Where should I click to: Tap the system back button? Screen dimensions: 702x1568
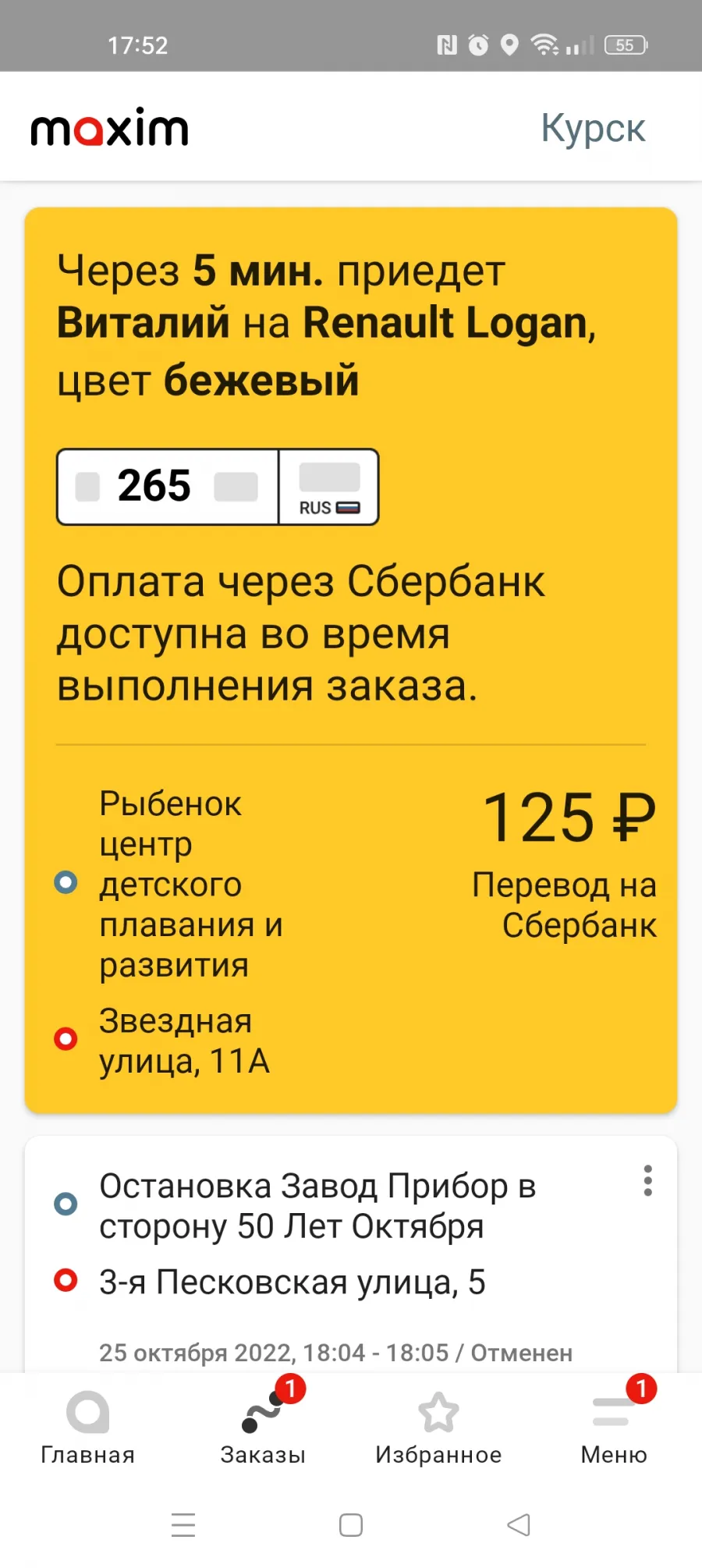(519, 1525)
